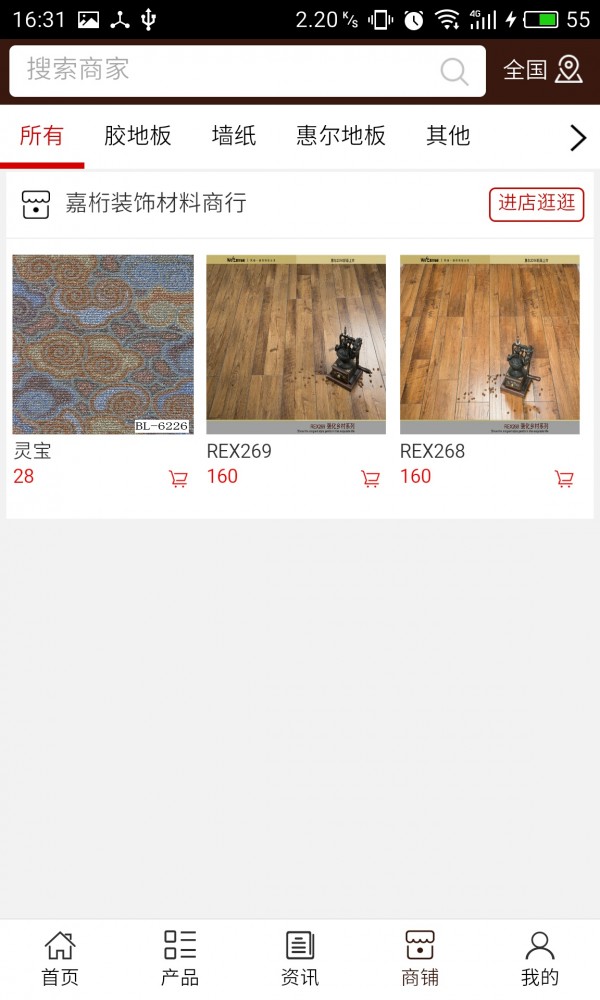
Task: Tap the 搜索商家 search field
Action: pos(230,70)
